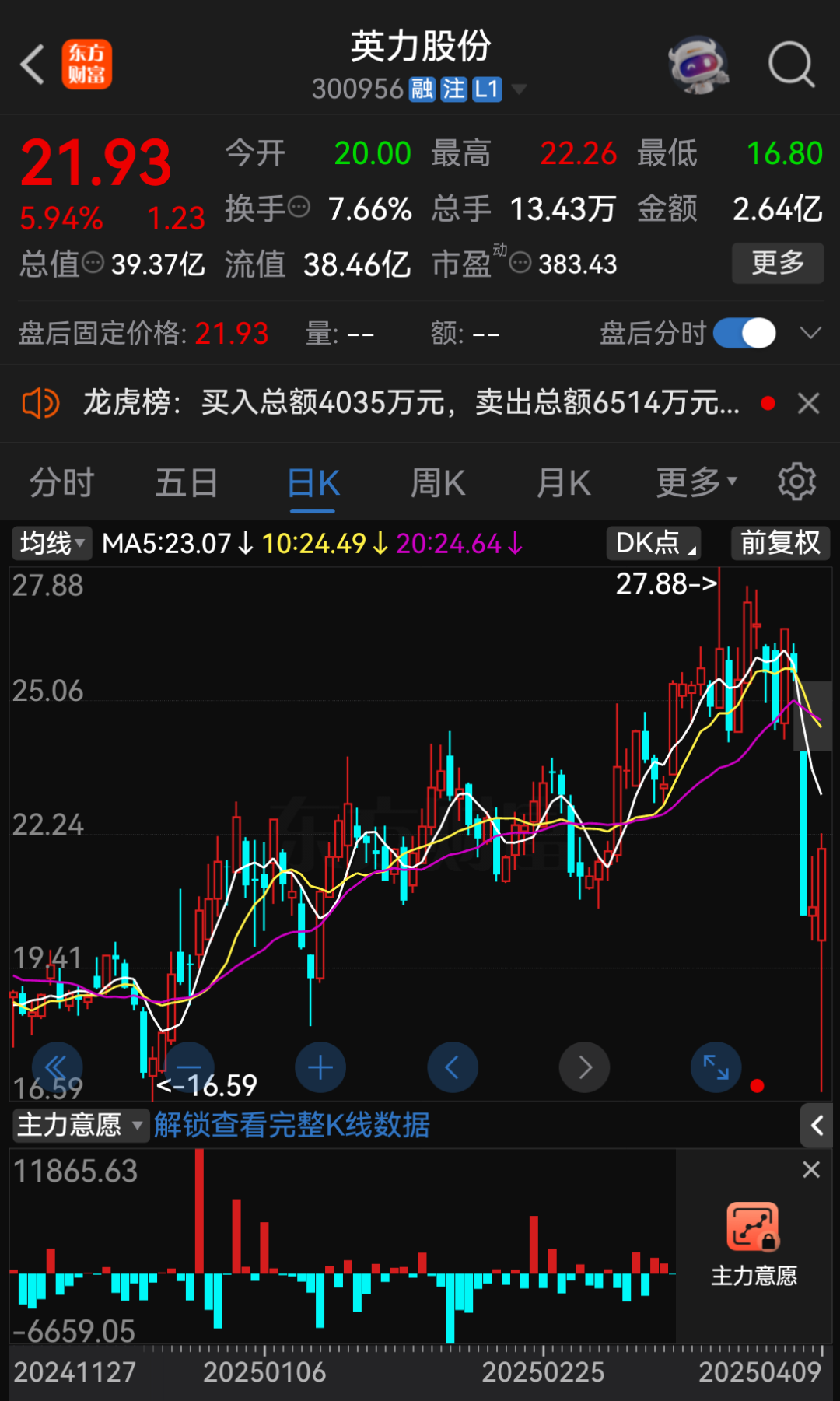The height and width of the screenshot is (1401, 840).
Task: Navigate back with the top-left arrow
Action: (31, 63)
